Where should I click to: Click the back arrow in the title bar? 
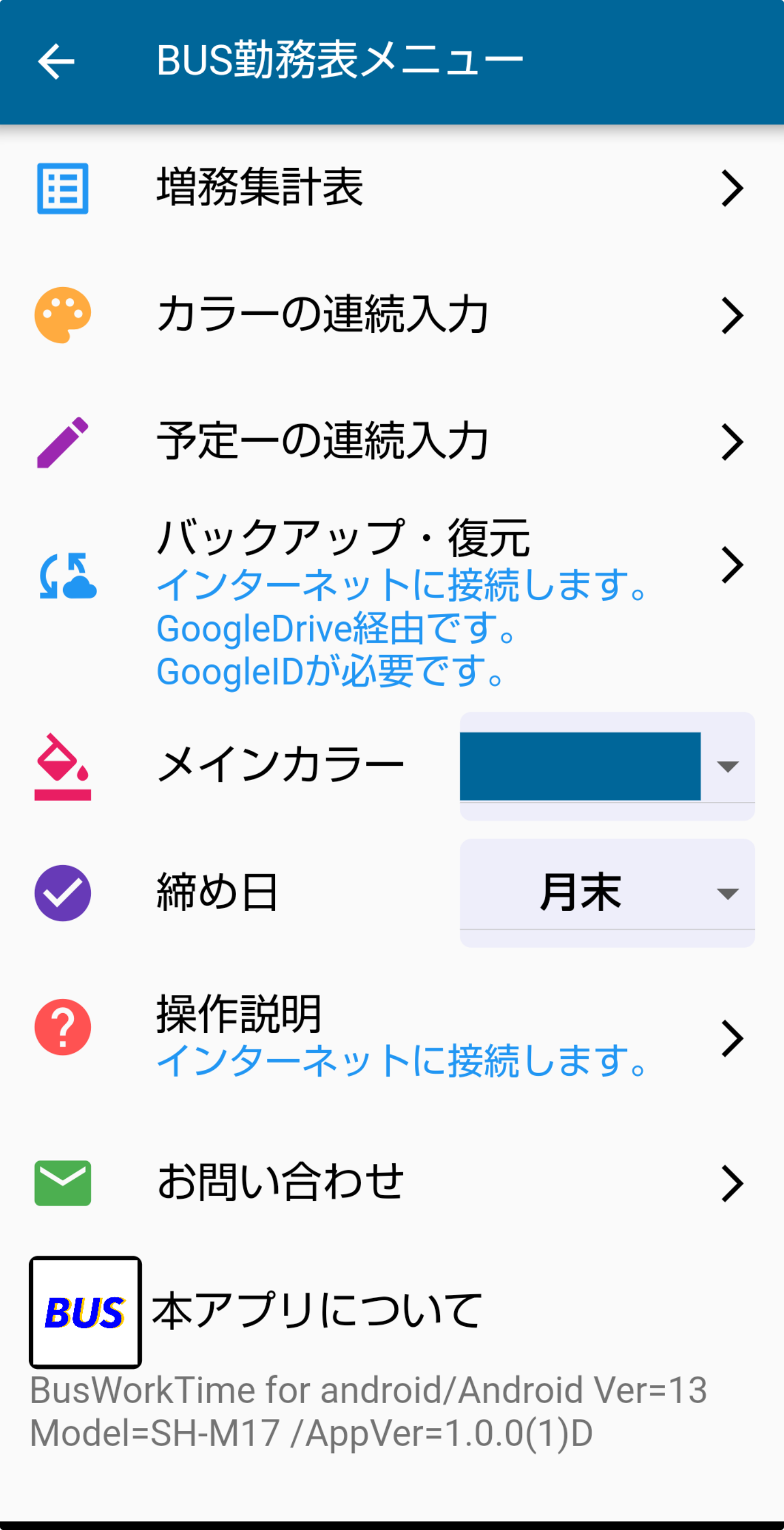point(56,60)
